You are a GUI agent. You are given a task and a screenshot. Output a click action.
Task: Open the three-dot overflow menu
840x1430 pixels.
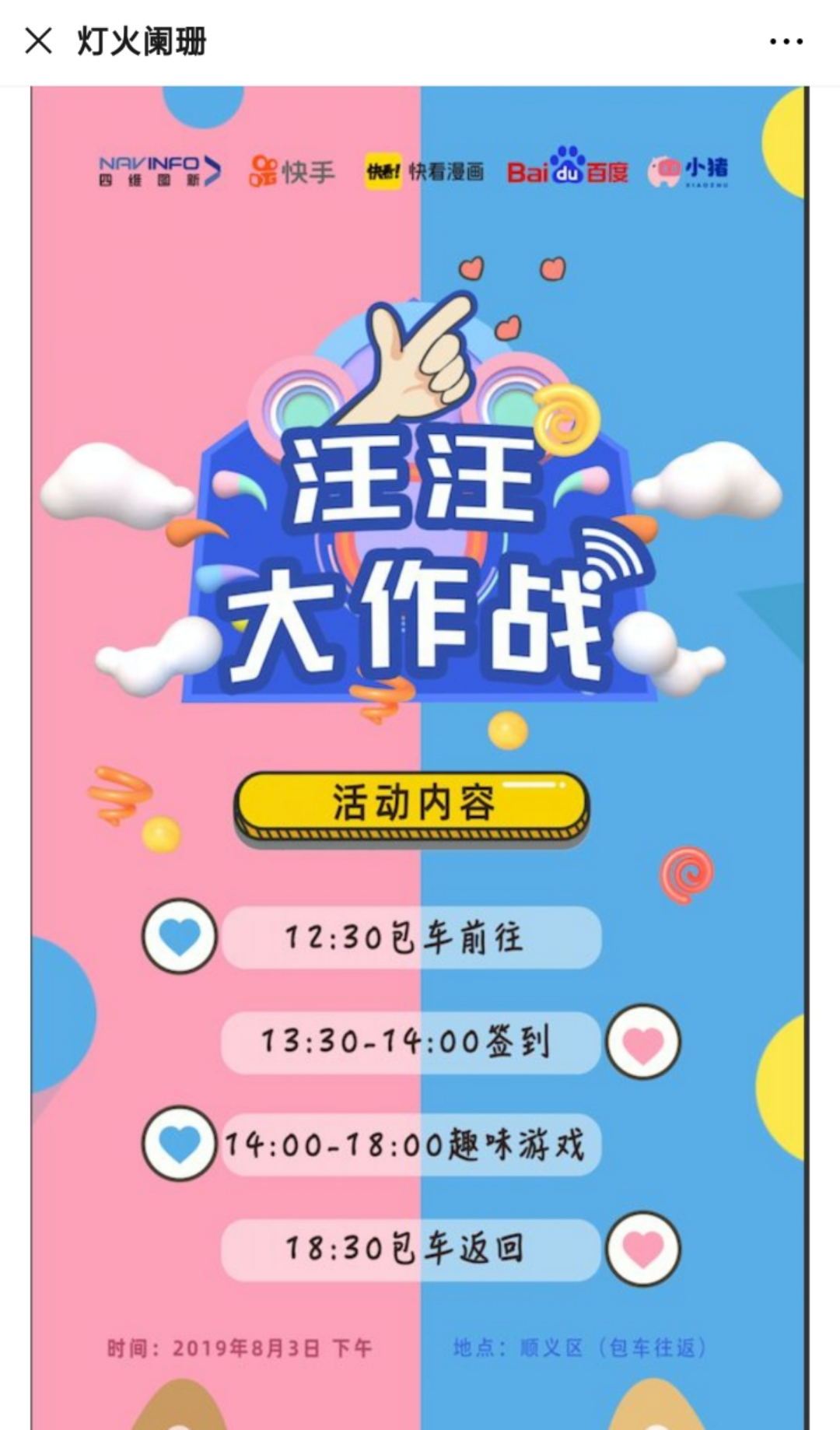[x=786, y=41]
